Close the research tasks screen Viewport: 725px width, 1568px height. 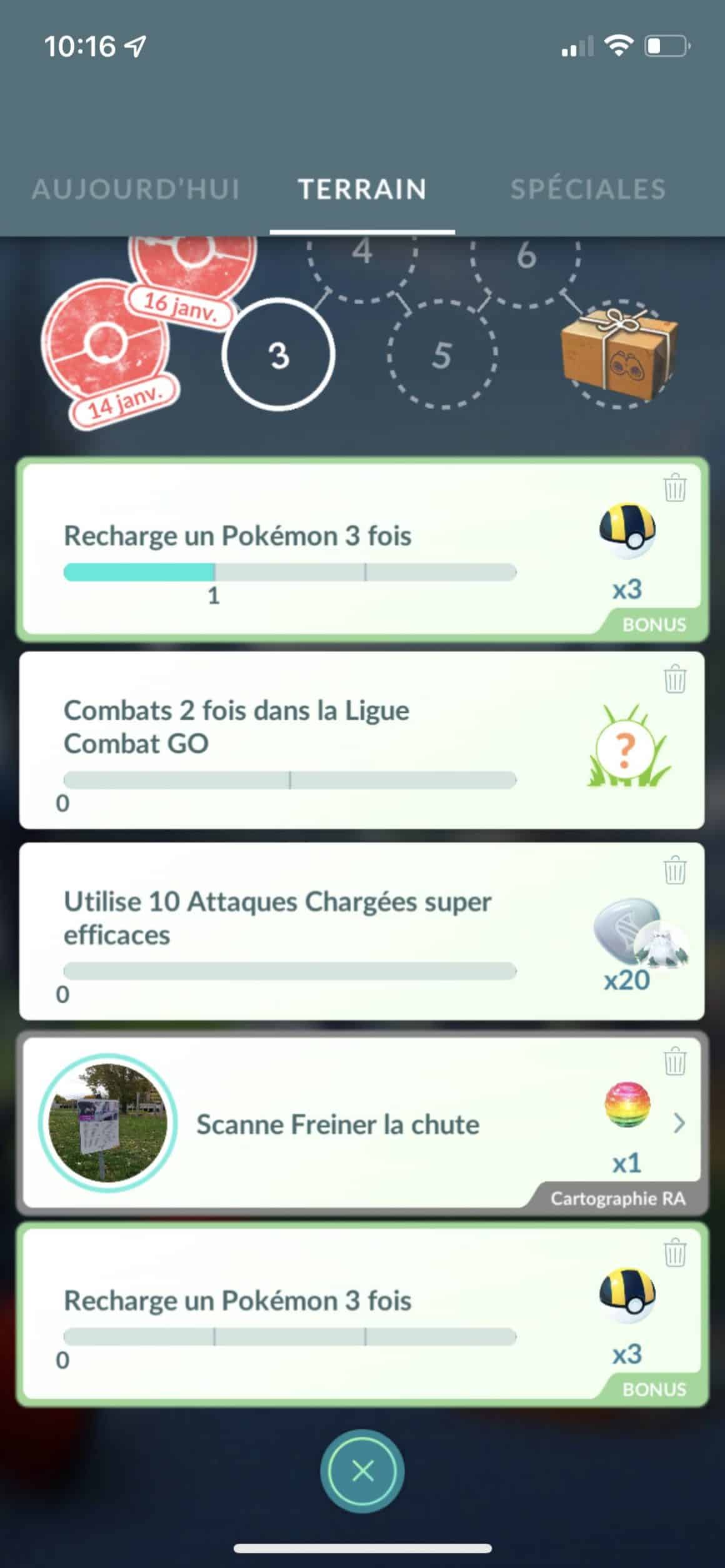pyautogui.click(x=362, y=1471)
